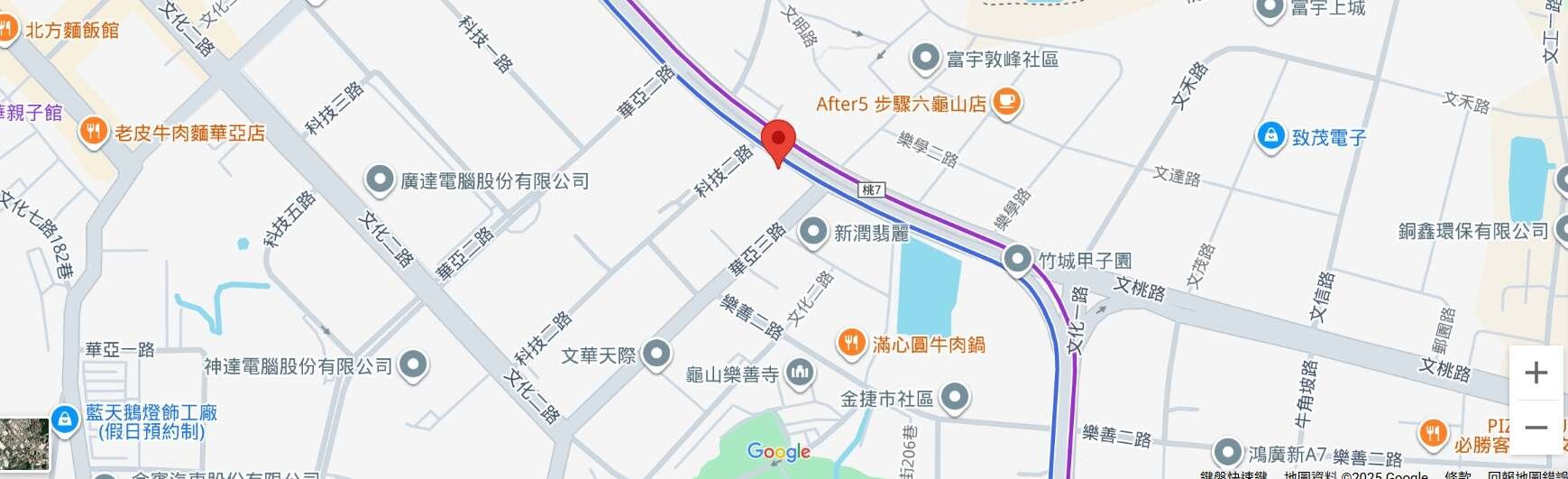Tap the 致茂電子 place marker
The width and height of the screenshot is (1568, 479).
(1270, 136)
